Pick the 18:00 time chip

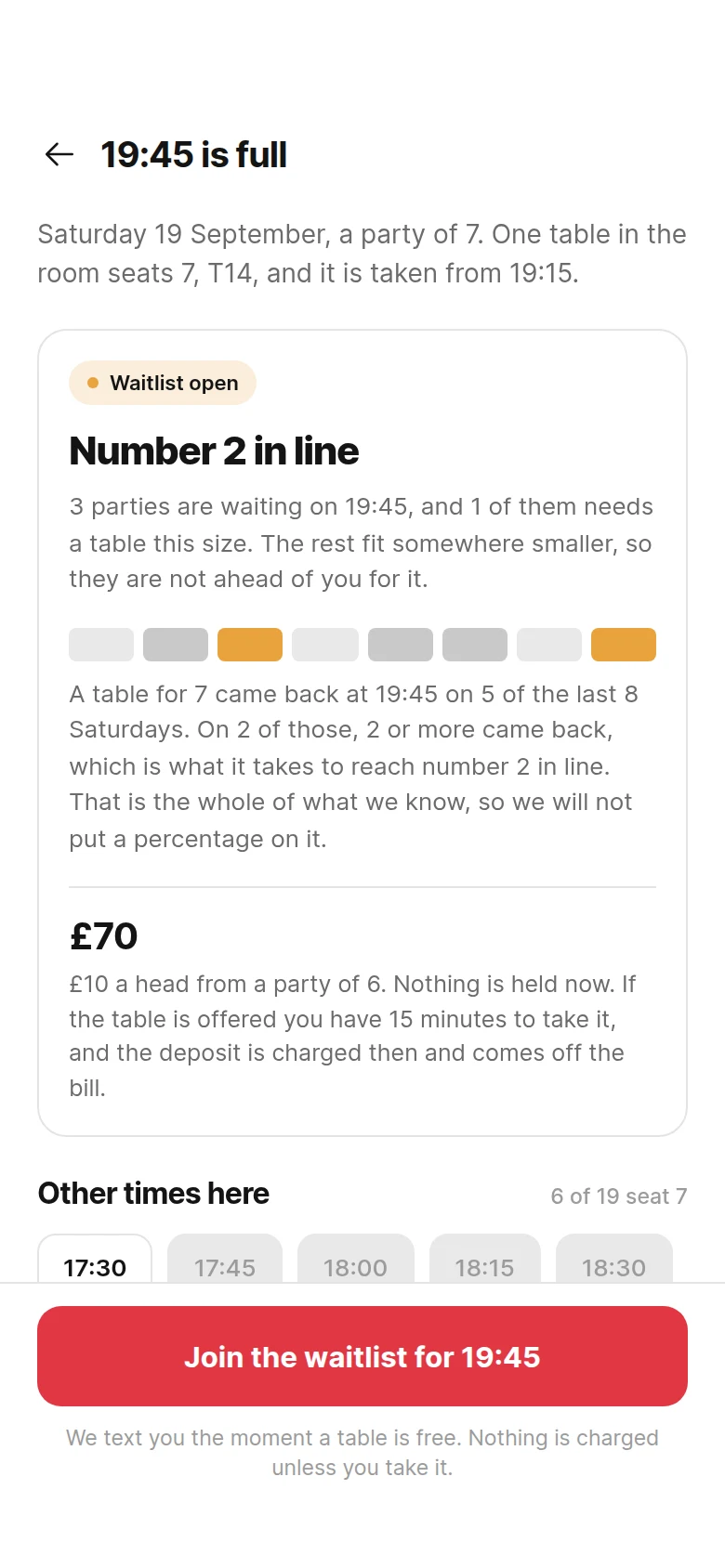[x=355, y=1259]
